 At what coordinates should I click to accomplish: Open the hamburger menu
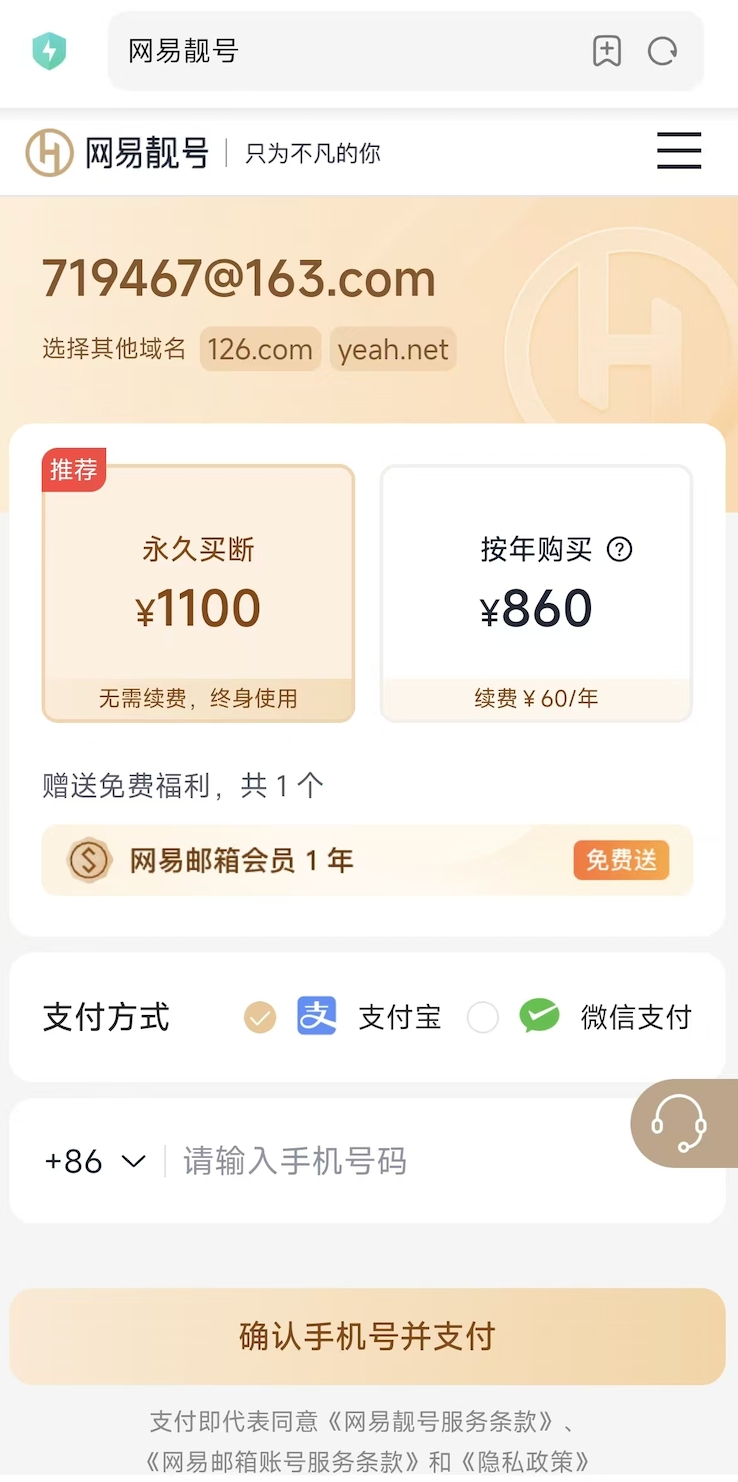coord(679,152)
